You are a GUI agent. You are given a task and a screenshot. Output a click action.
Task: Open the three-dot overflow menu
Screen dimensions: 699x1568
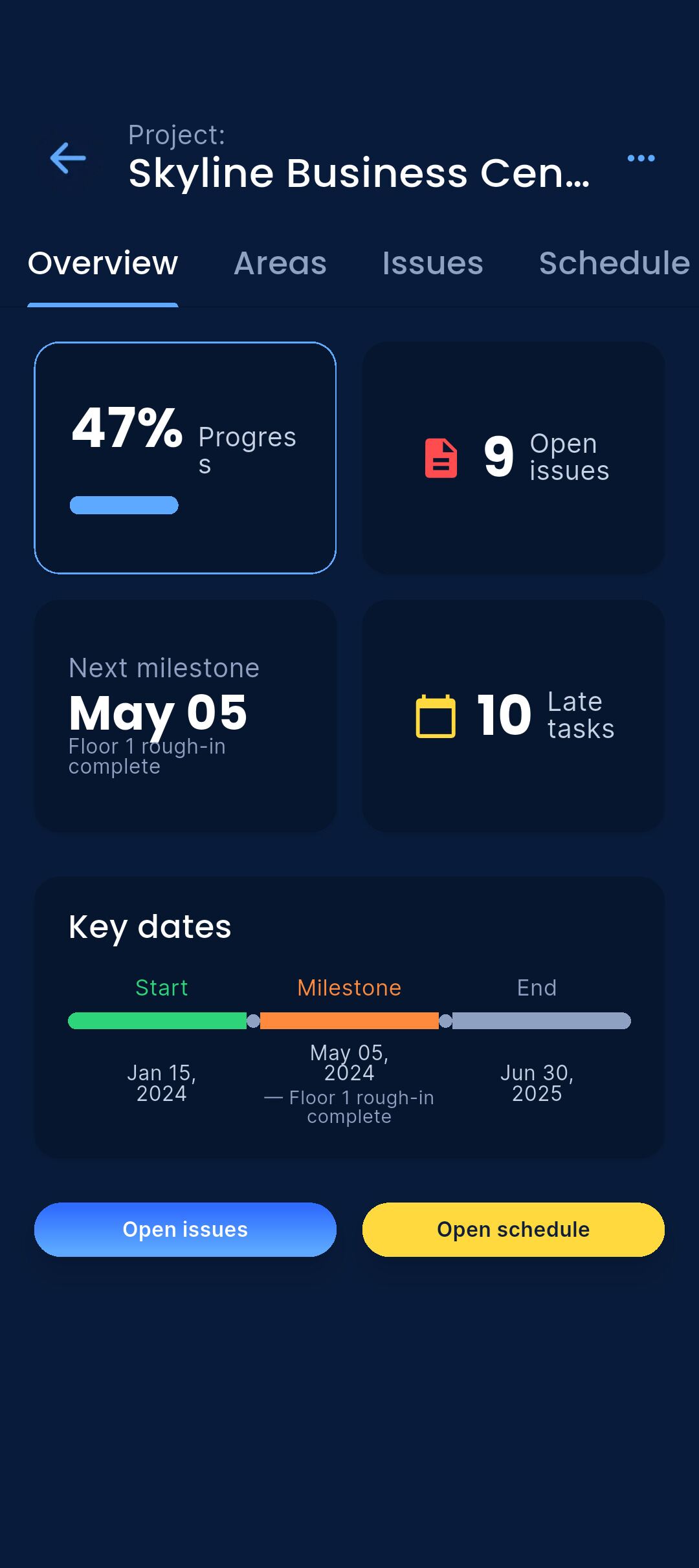(642, 157)
